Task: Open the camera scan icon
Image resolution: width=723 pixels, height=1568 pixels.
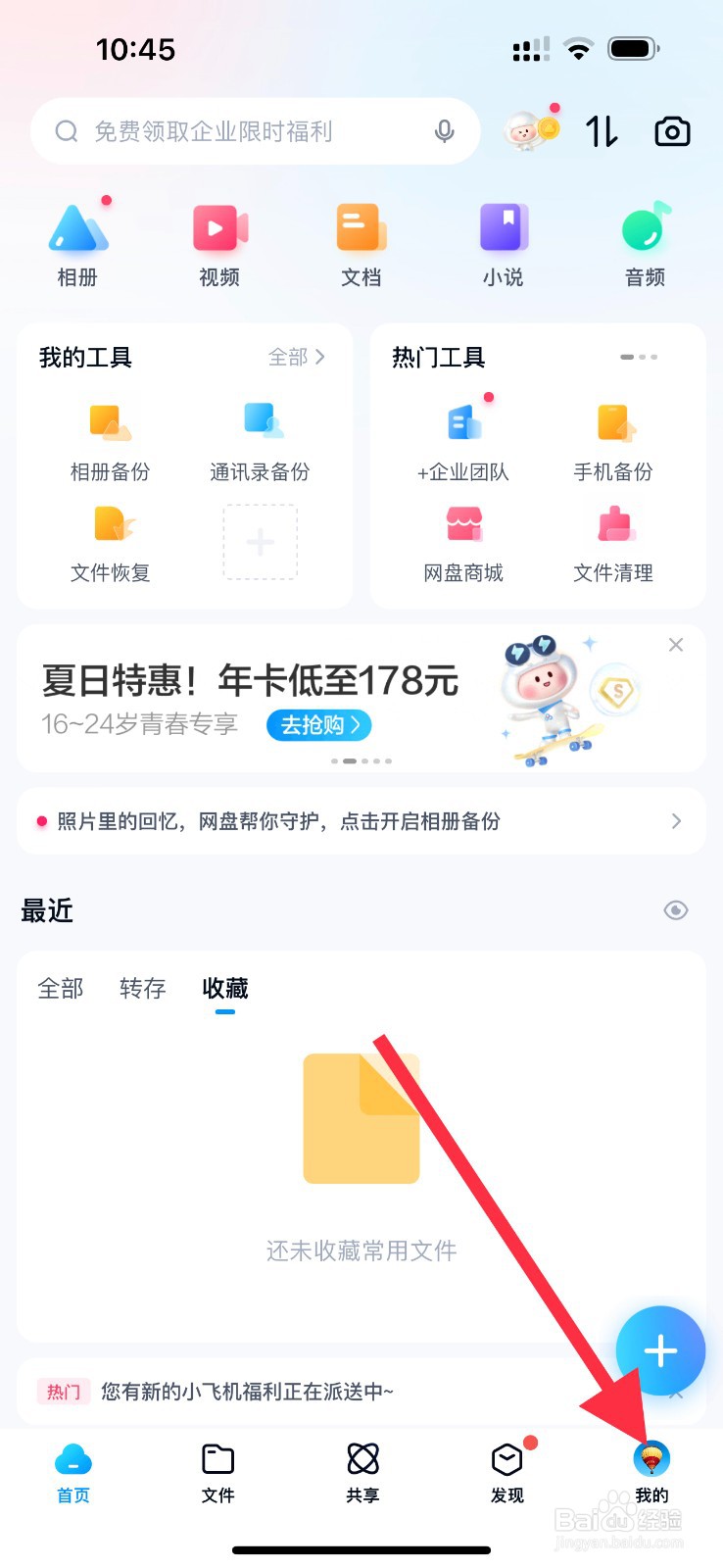Action: pyautogui.click(x=671, y=130)
